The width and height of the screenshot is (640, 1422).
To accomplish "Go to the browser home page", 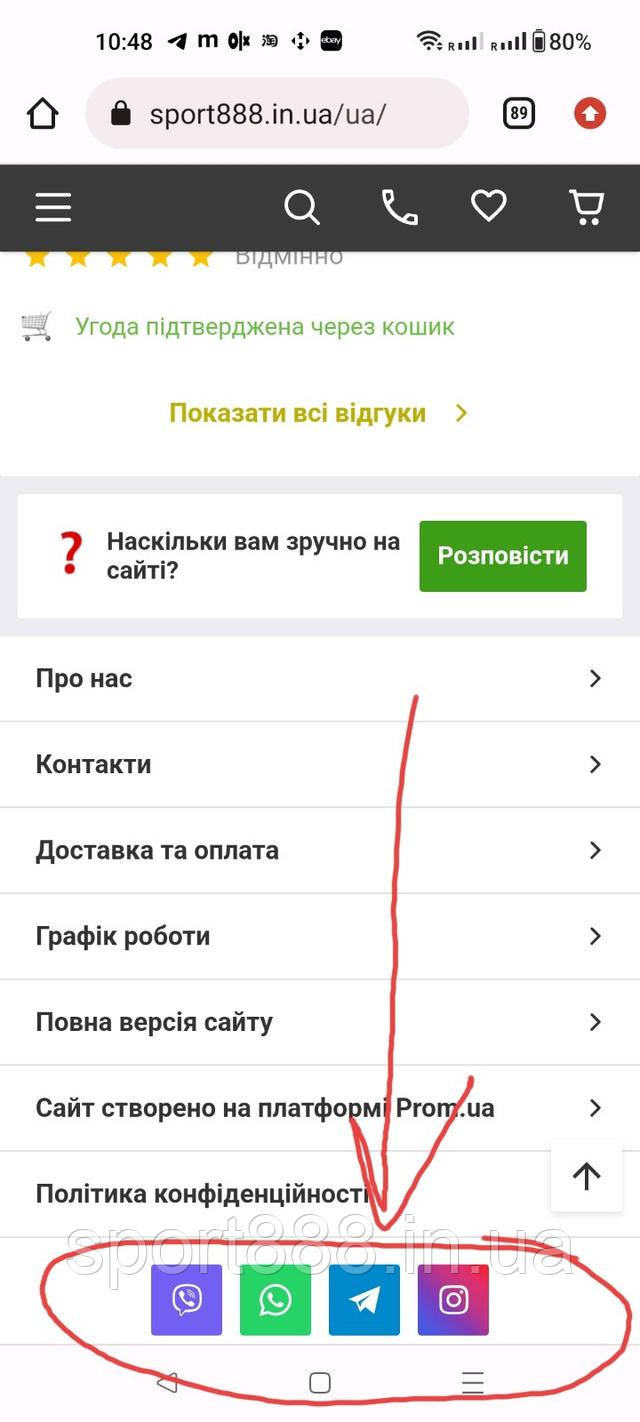I will click(x=43, y=114).
